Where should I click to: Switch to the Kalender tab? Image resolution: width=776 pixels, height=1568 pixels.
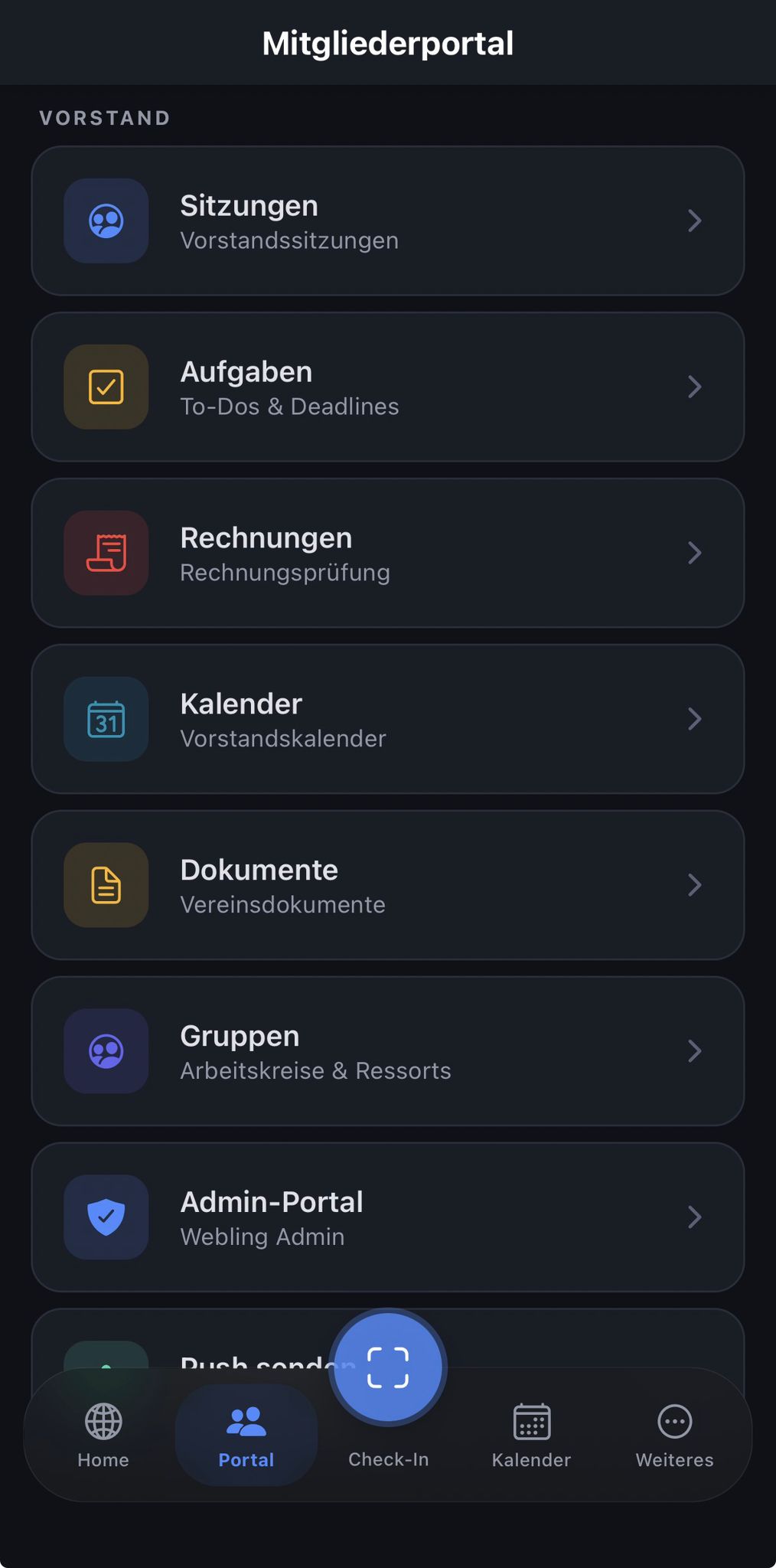coord(530,1436)
